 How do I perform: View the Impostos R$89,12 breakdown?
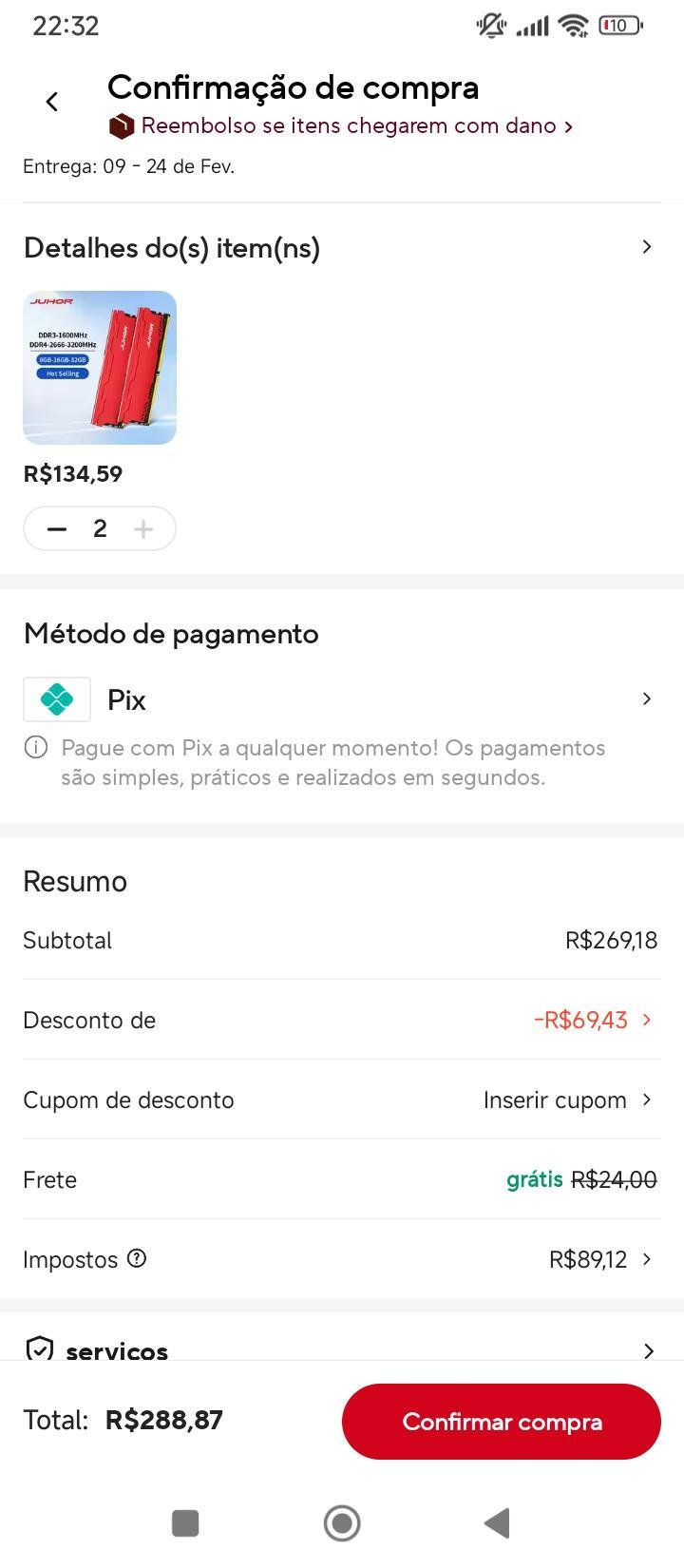tap(600, 1259)
